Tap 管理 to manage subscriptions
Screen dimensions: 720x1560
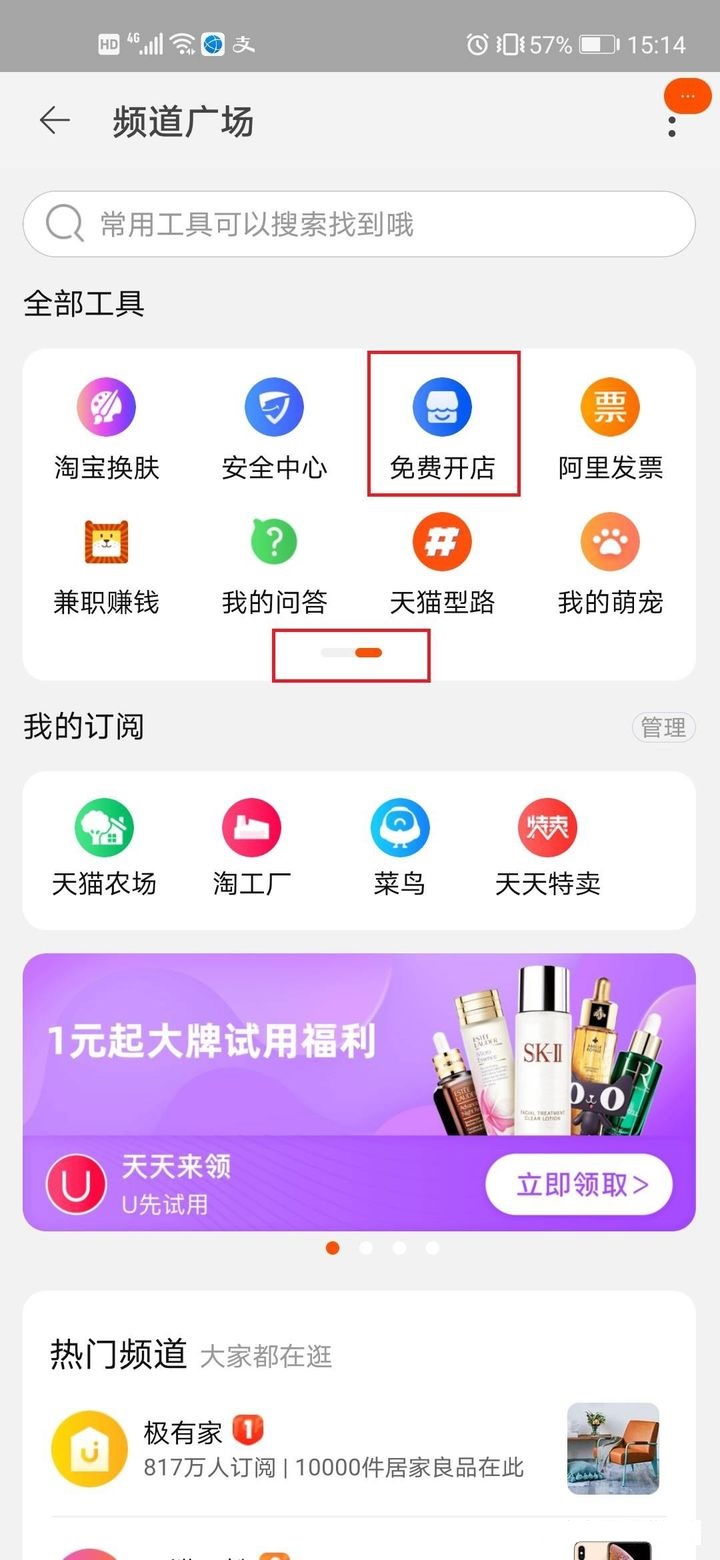[x=663, y=727]
